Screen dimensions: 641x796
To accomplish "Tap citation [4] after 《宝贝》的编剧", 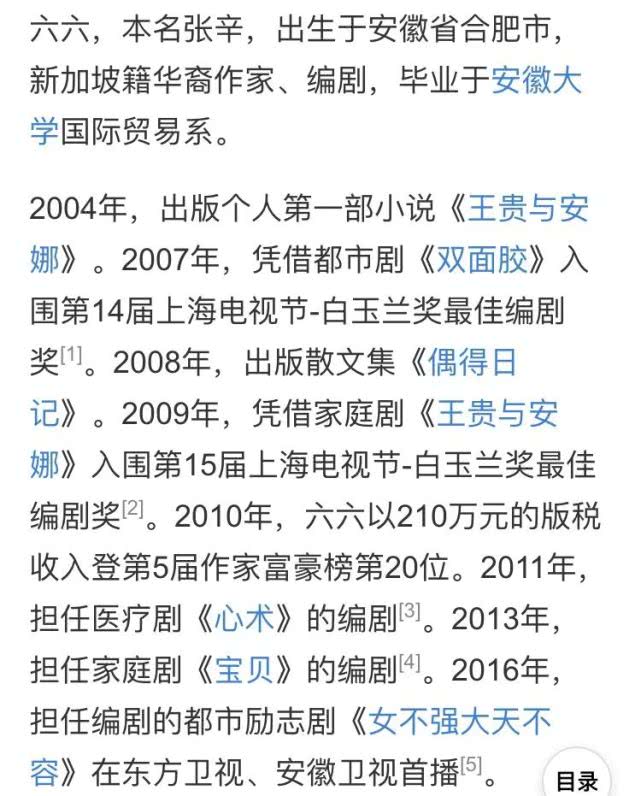I will 409,662.
